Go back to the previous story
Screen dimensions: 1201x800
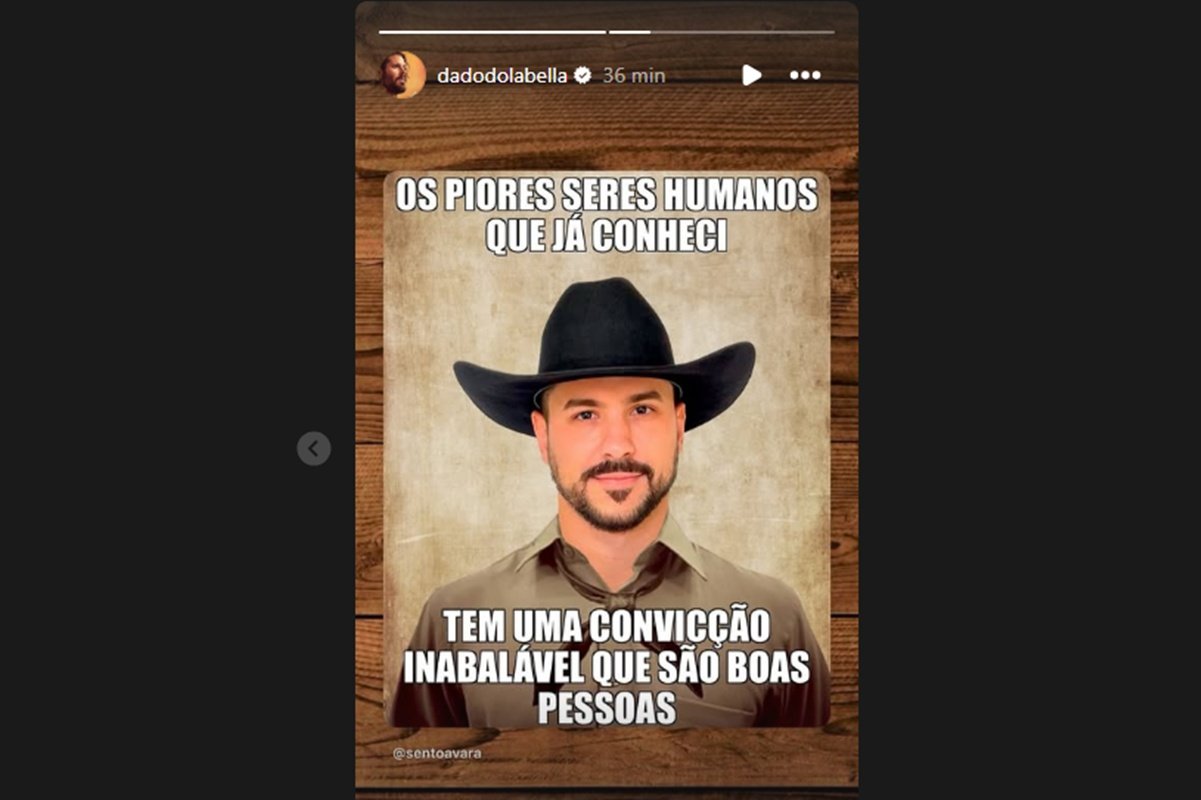click(x=313, y=449)
